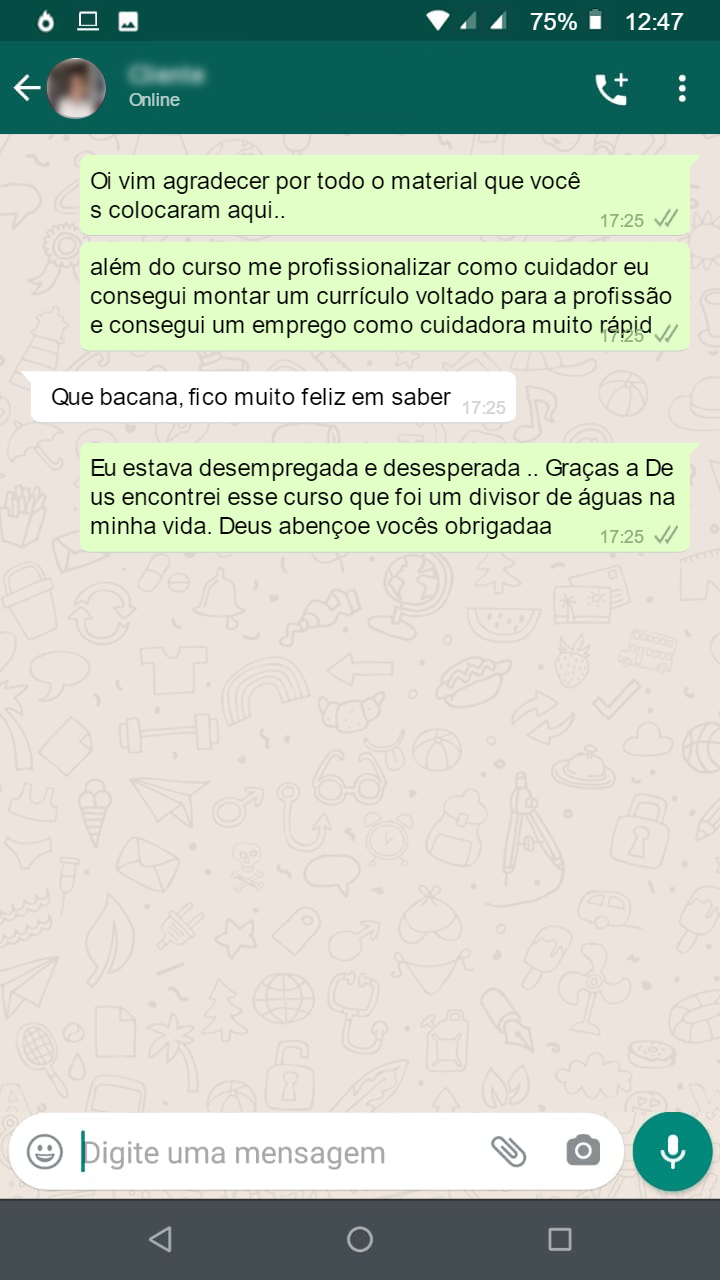
Task: Open the camera to send a photo
Action: 583,1151
